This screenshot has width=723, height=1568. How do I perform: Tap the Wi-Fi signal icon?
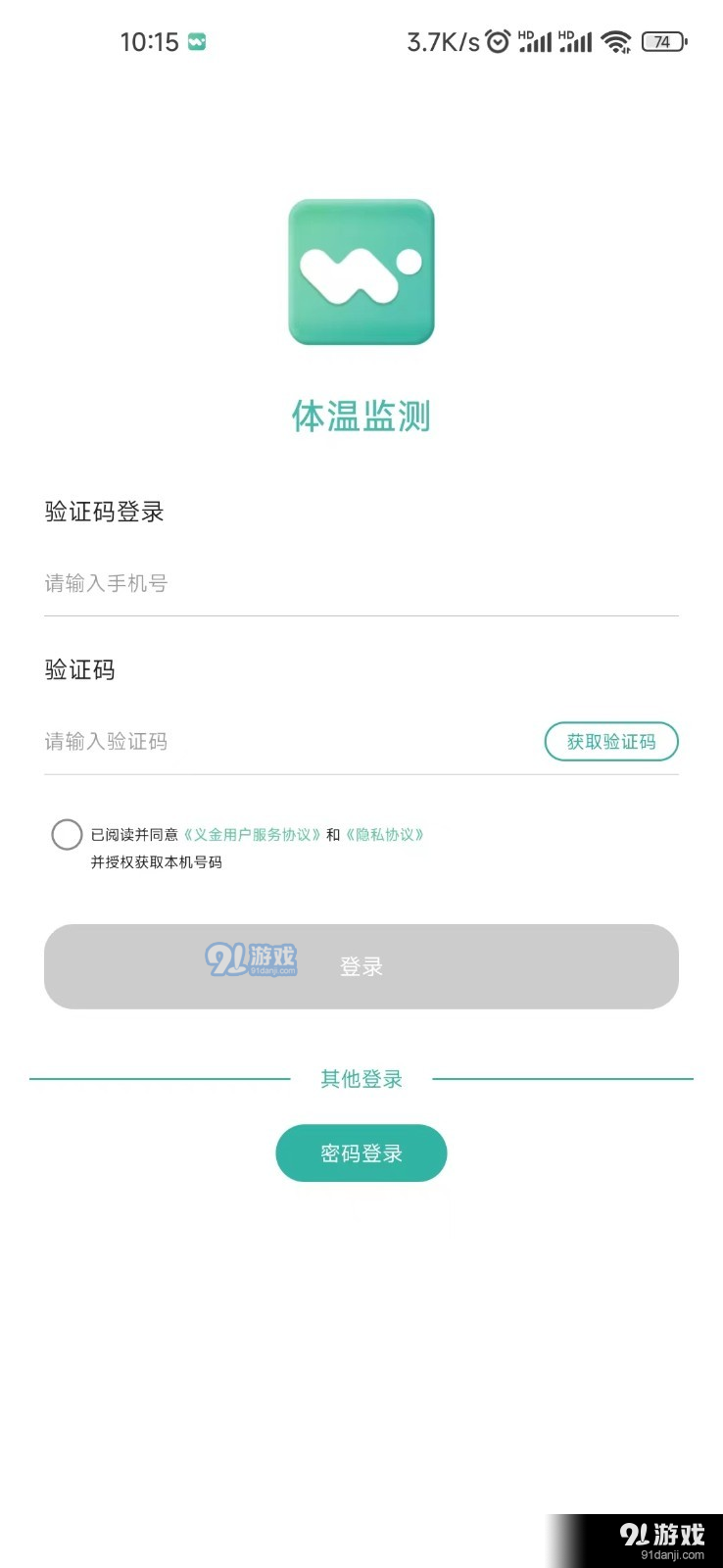(x=614, y=41)
